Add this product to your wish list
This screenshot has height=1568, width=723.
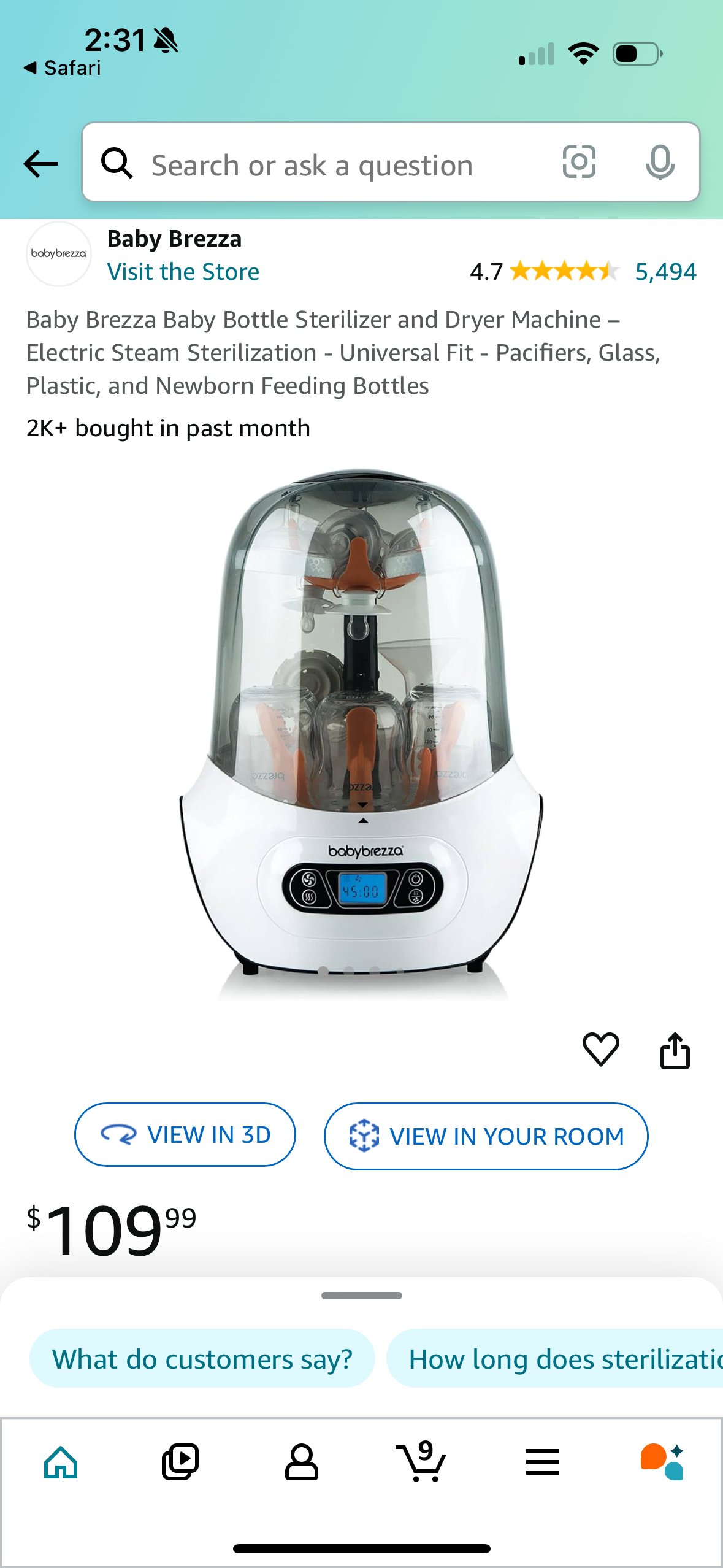[x=600, y=1050]
